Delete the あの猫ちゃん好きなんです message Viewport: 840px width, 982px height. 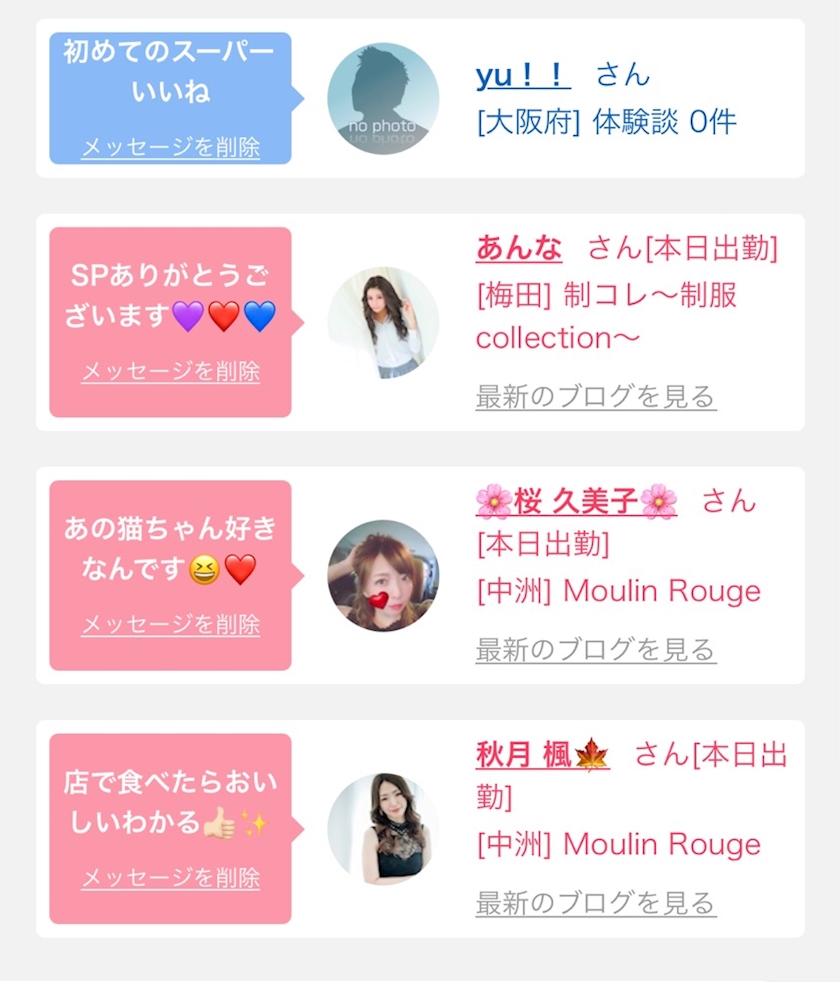pyautogui.click(x=170, y=624)
